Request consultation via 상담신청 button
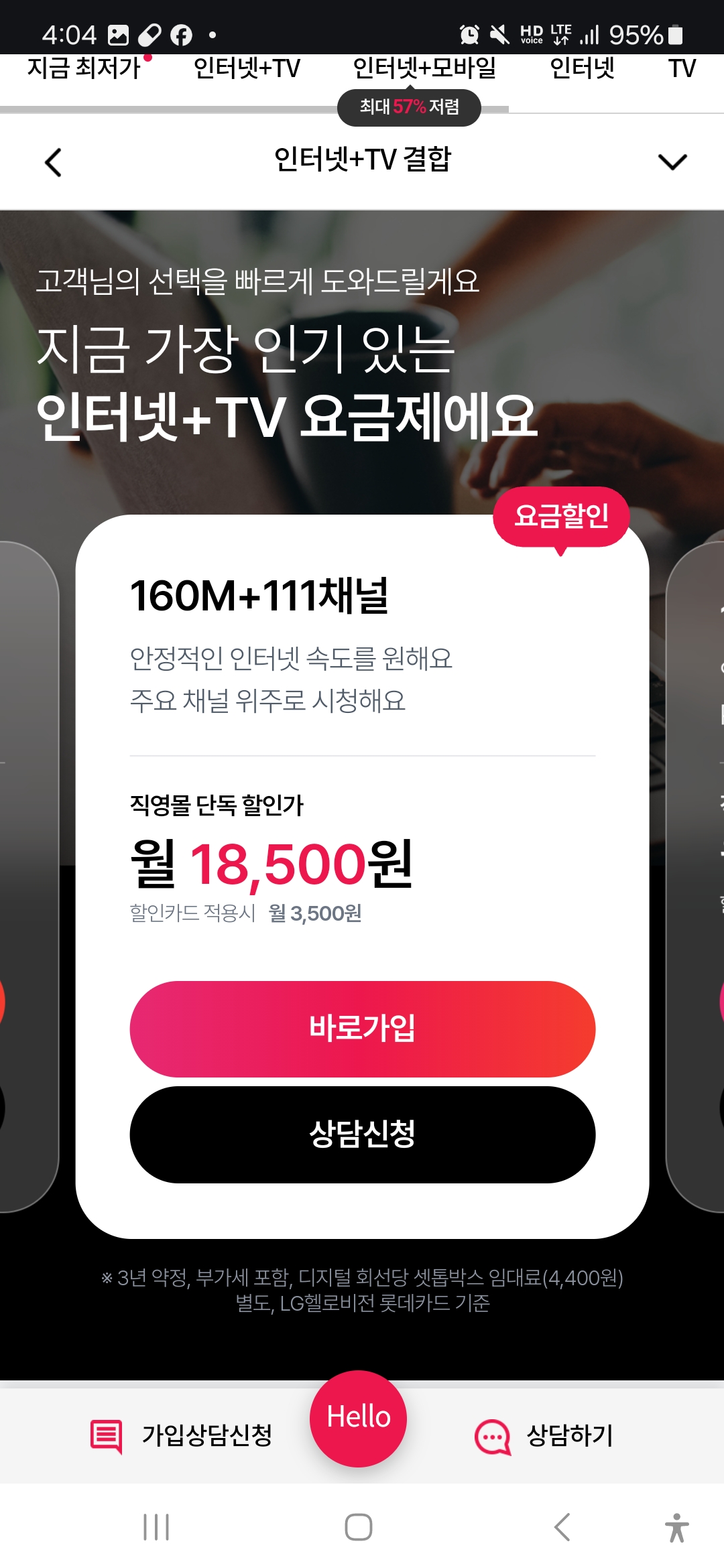Screen dimensions: 724x1568 point(362,1134)
